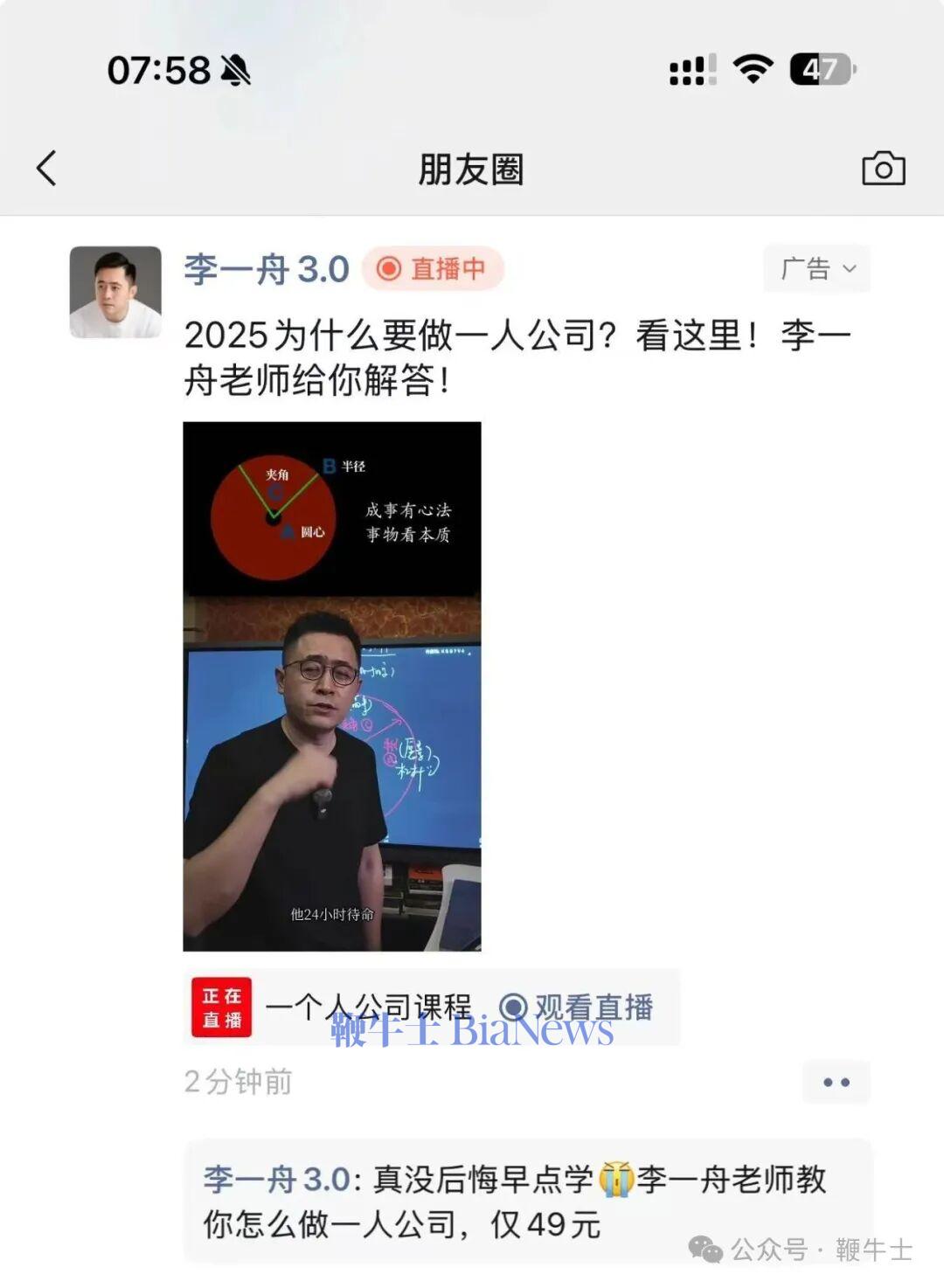Go back from Moments screen
Screen dimensions: 944x1288
(47, 168)
